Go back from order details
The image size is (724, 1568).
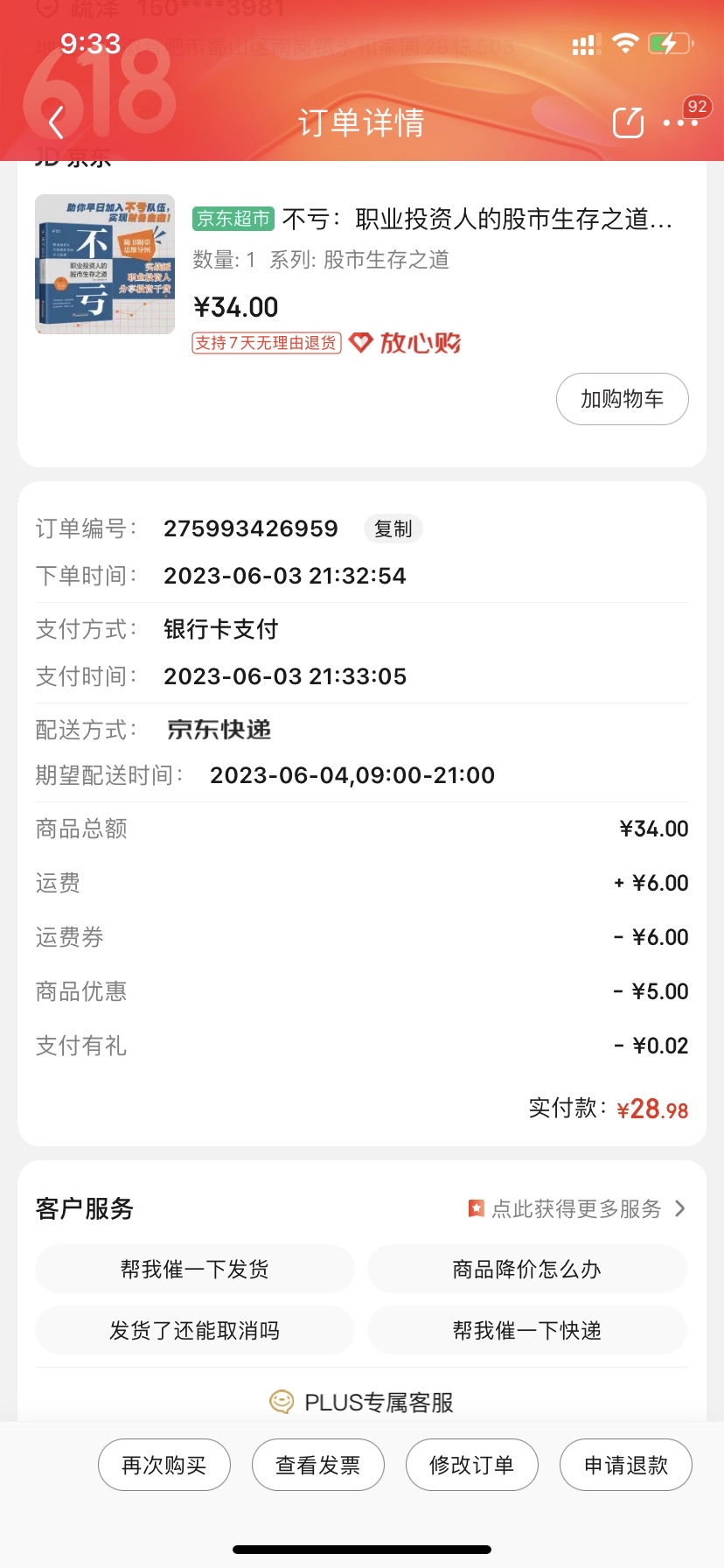57,122
